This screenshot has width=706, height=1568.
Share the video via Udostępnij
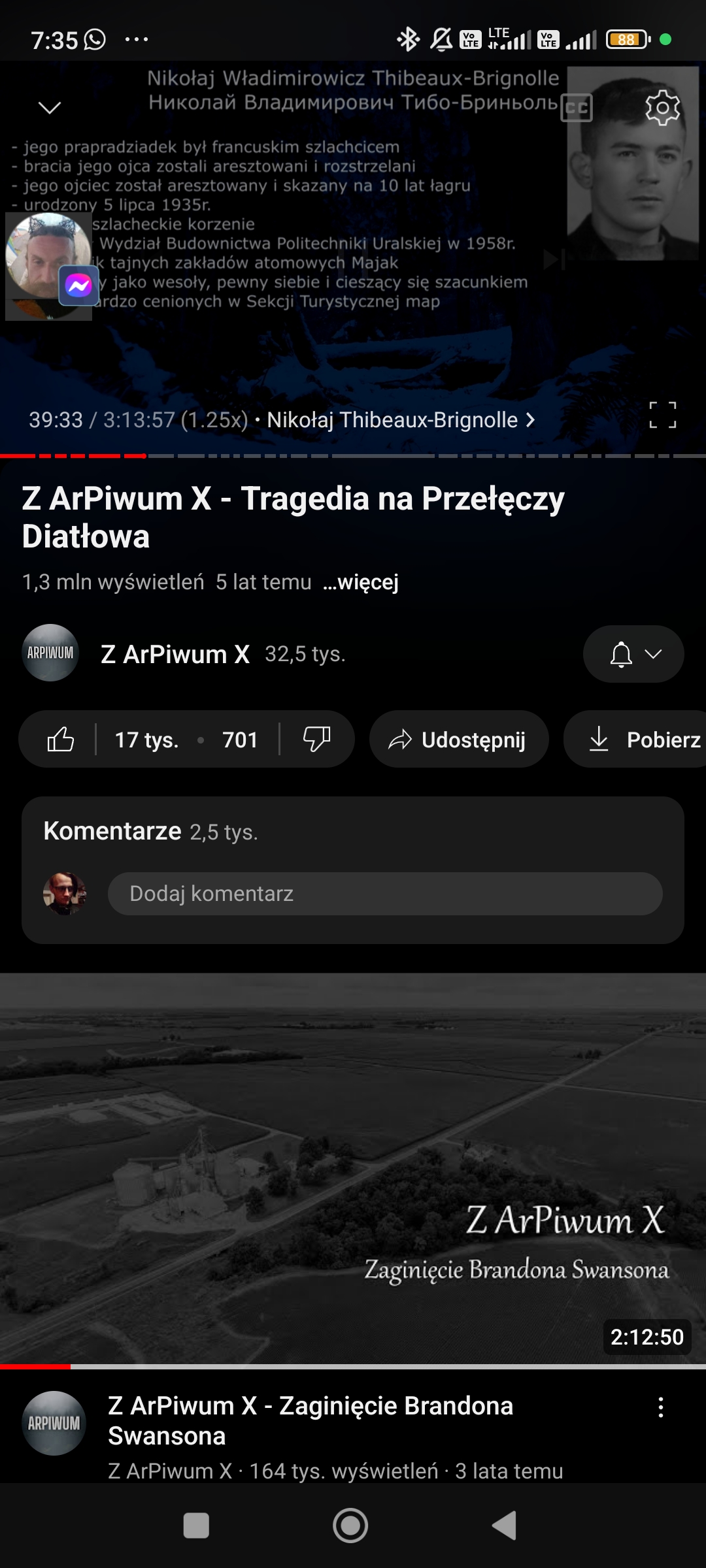[x=458, y=740]
